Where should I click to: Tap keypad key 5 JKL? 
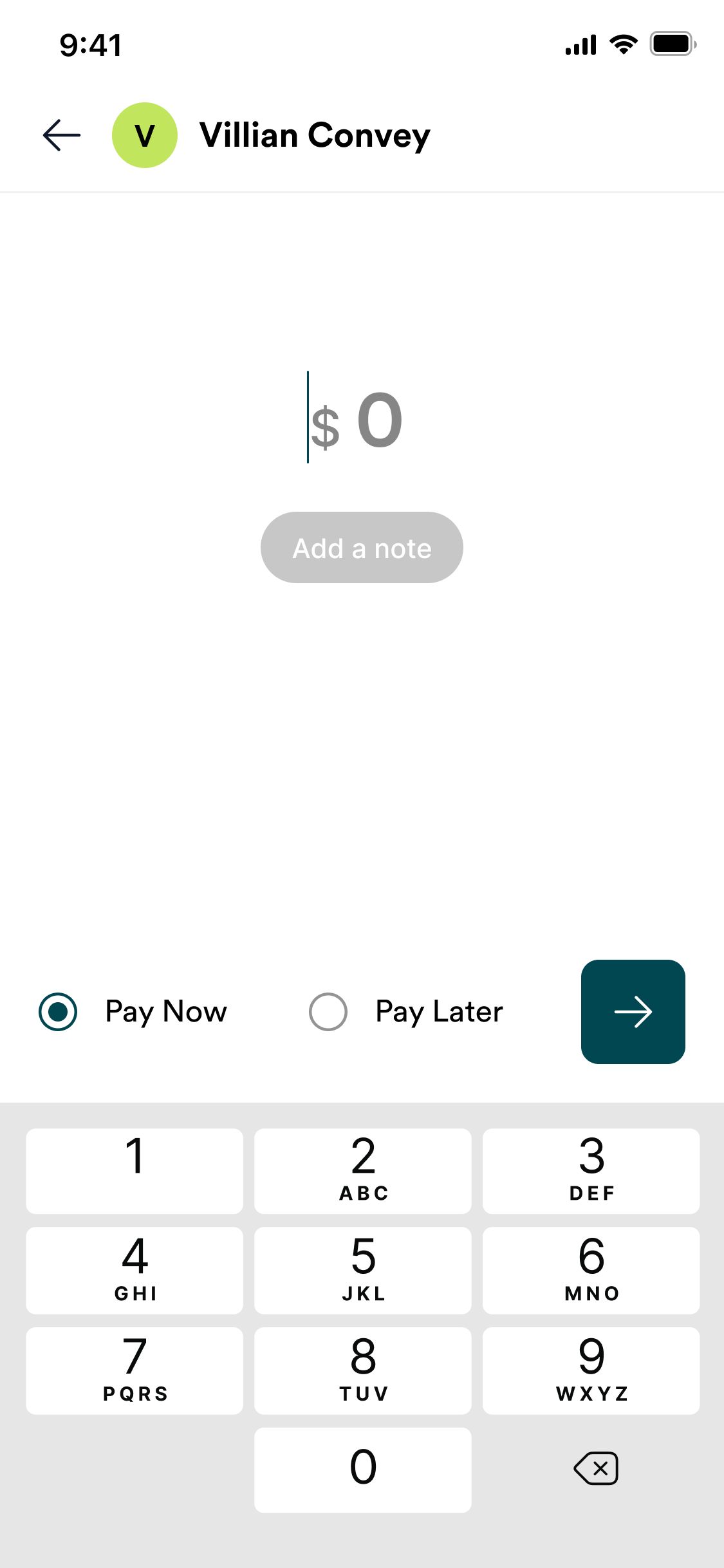click(363, 1270)
